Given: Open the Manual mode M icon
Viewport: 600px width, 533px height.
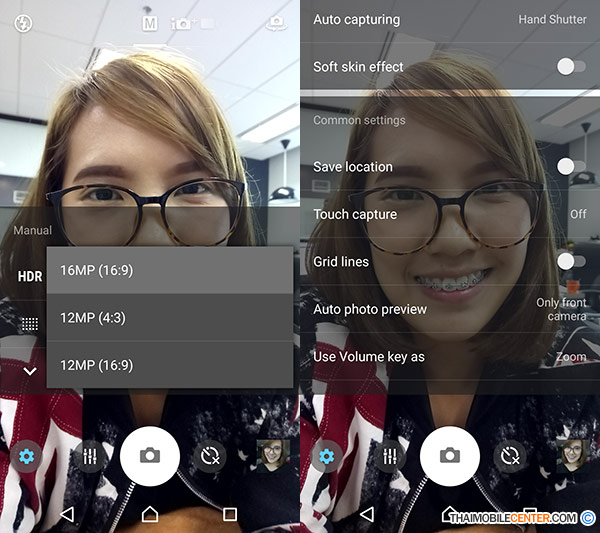Looking at the screenshot, I should pos(149,23).
